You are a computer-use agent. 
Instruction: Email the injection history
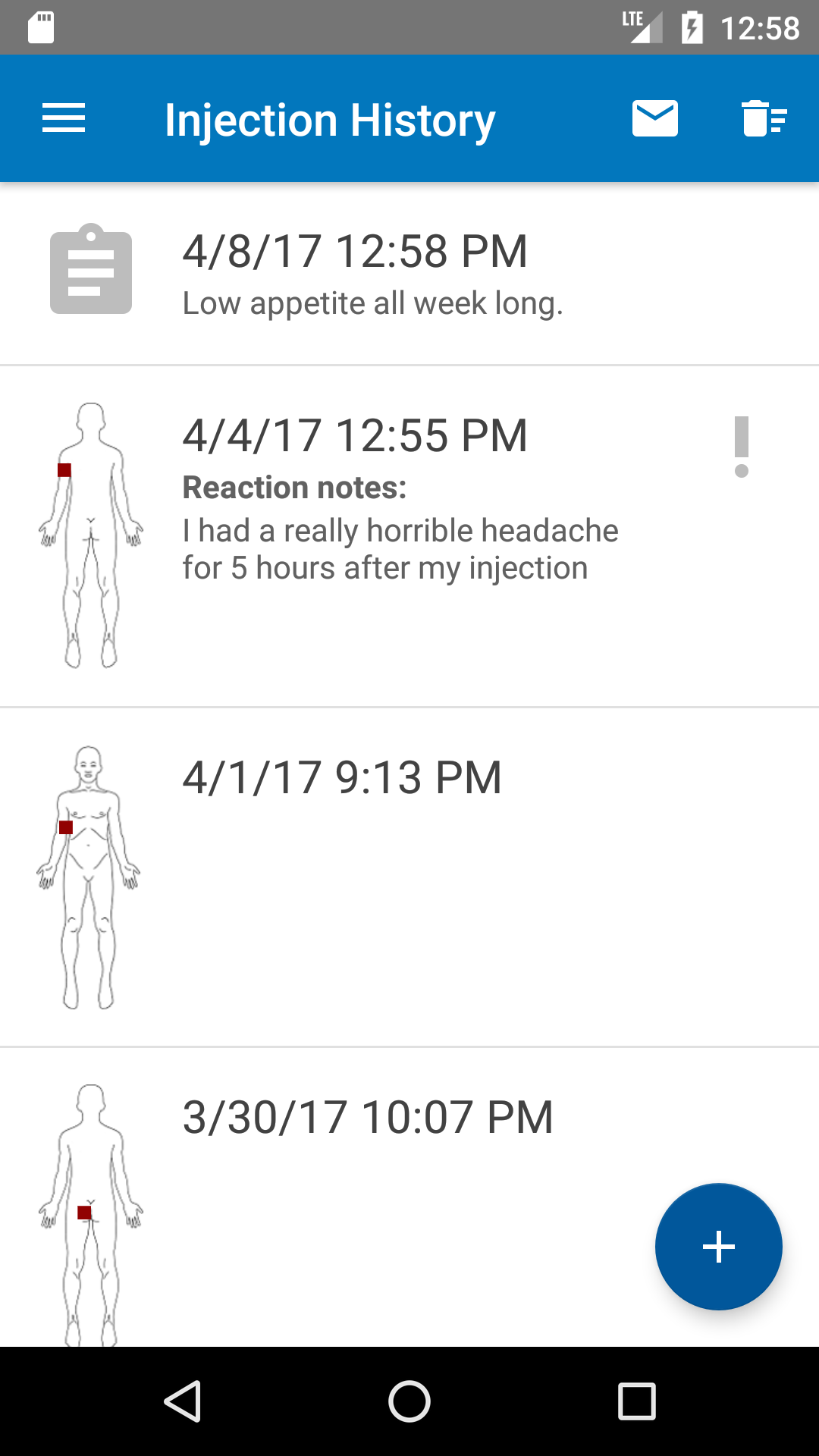point(654,119)
